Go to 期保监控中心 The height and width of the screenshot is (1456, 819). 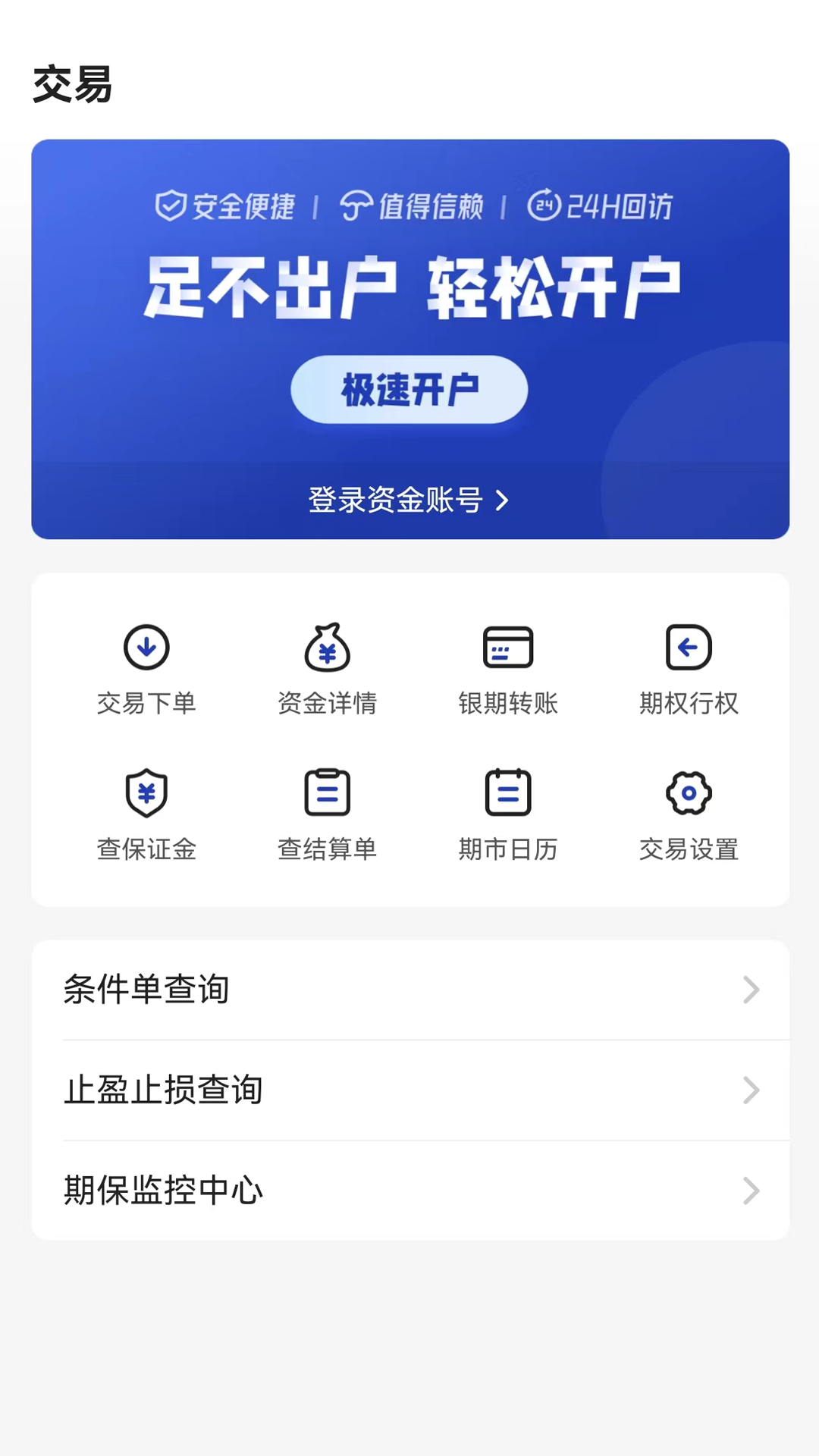click(x=410, y=1191)
